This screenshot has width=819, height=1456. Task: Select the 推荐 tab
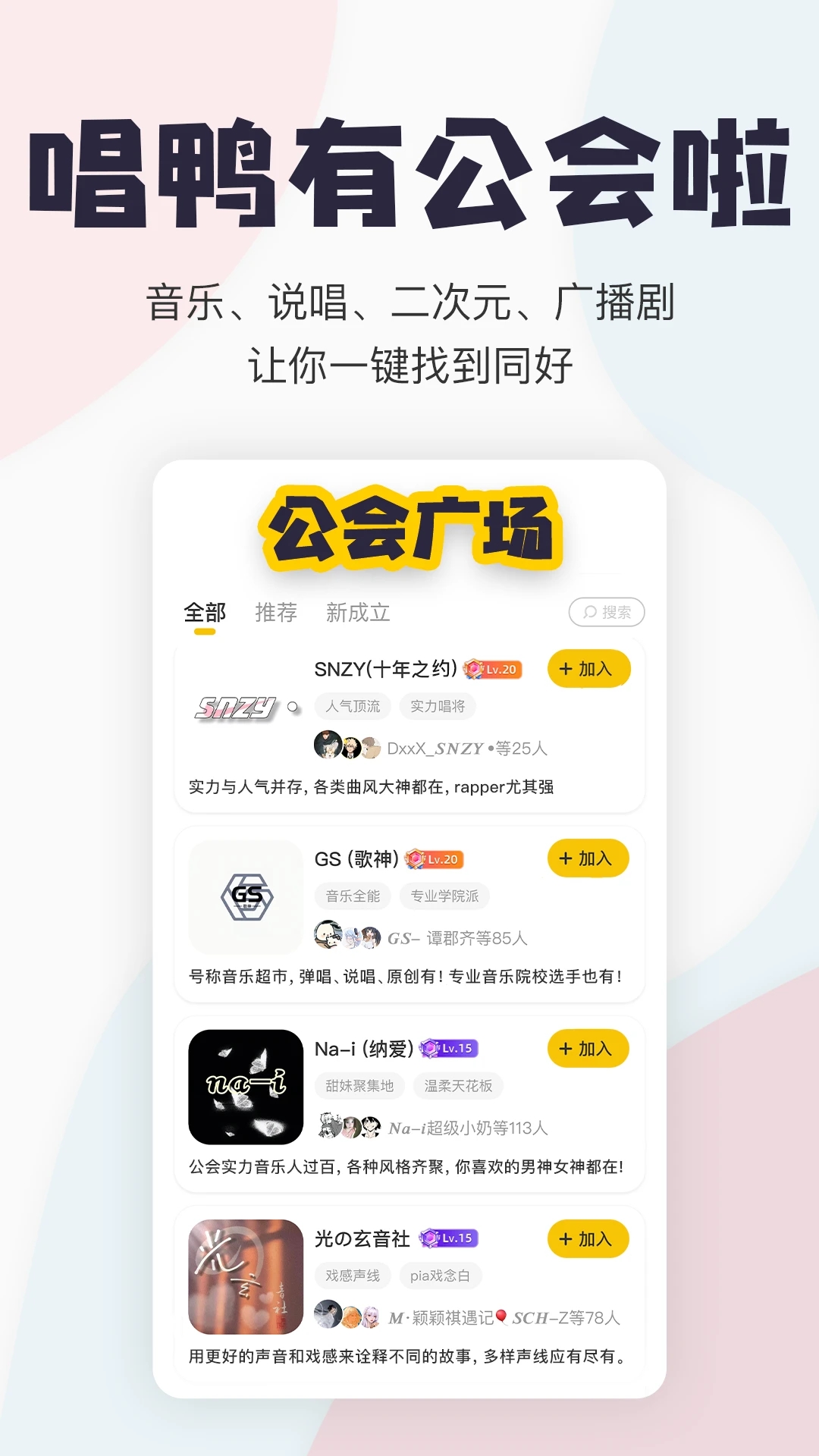coord(278,613)
